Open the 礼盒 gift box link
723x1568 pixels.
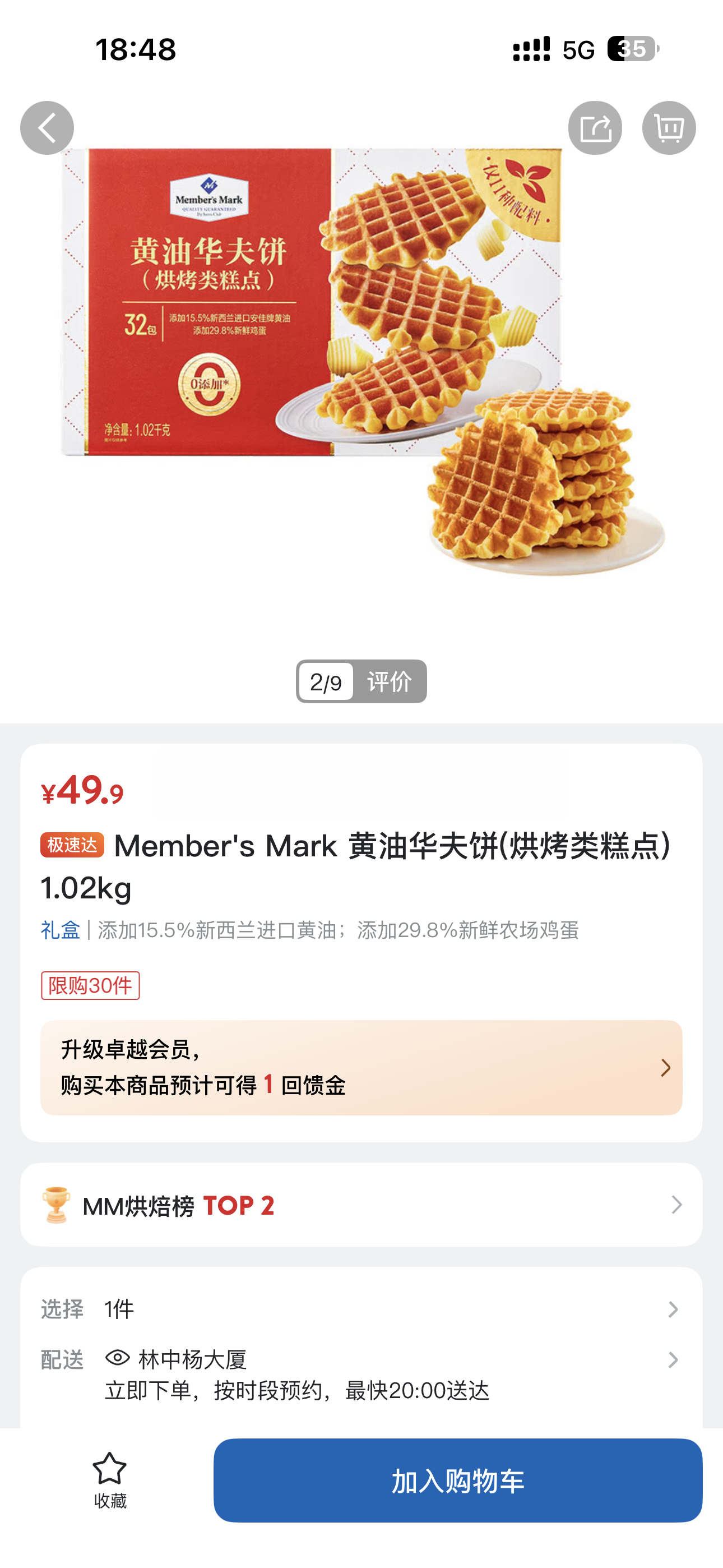click(x=61, y=930)
